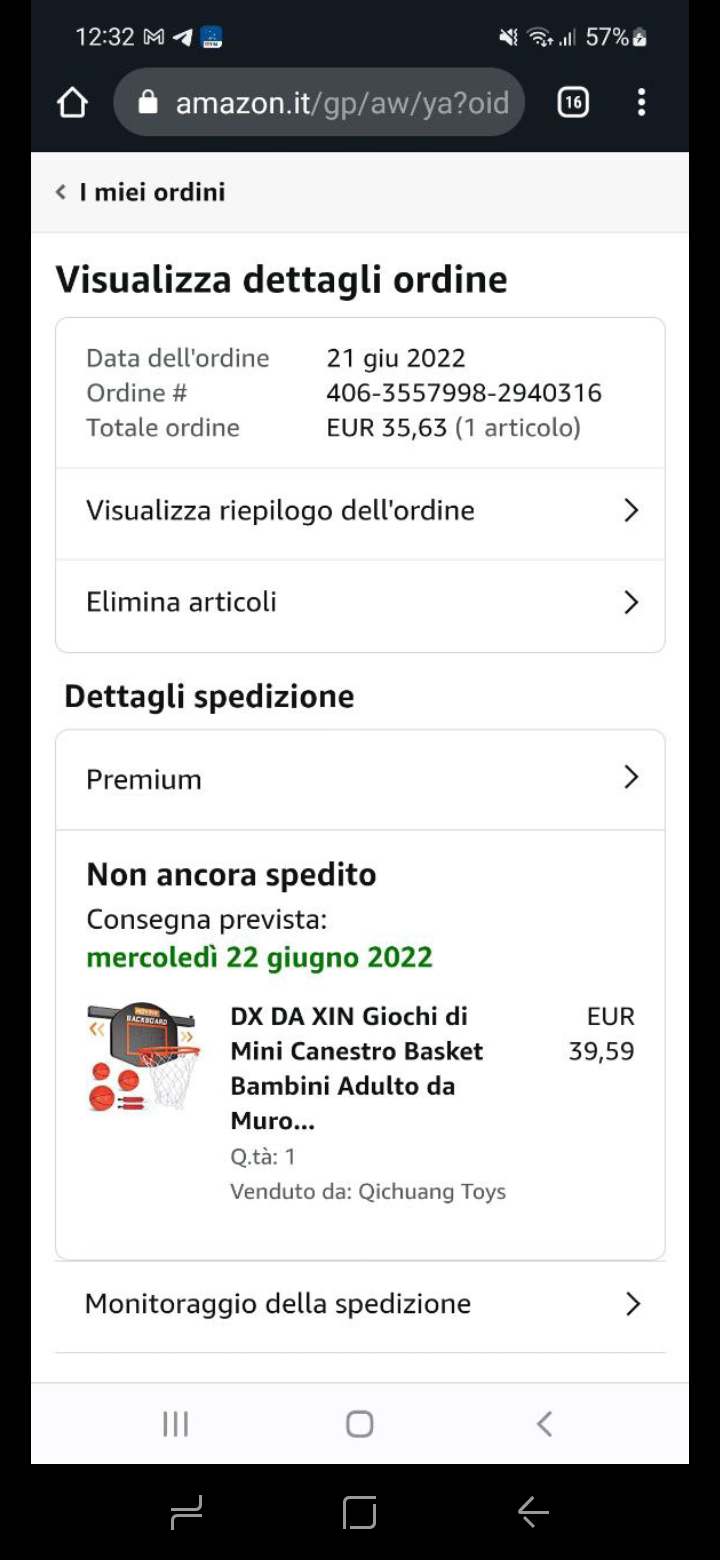Tap the system back button
Viewport: 720px width, 1560px height.
click(x=544, y=1423)
